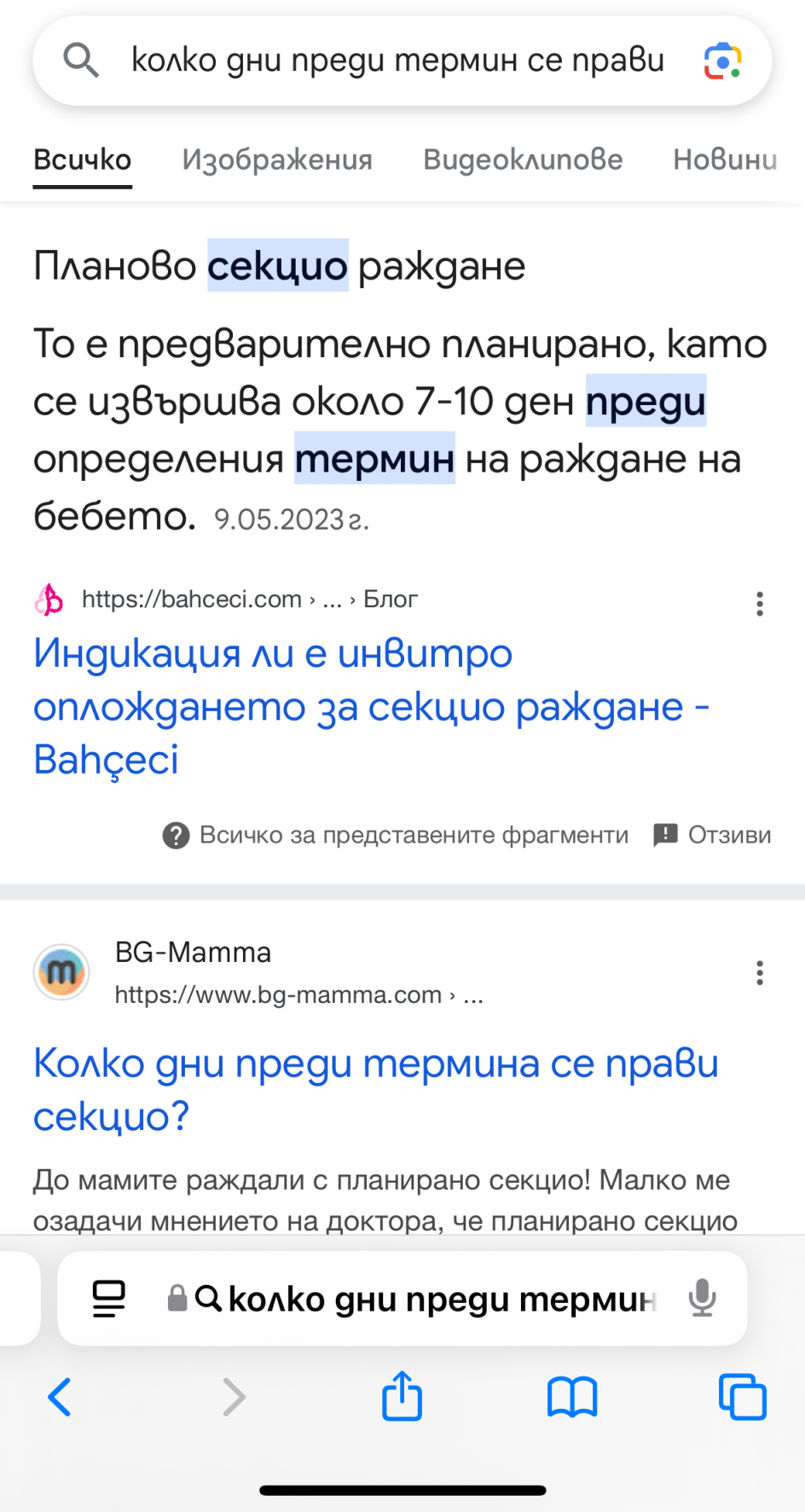Open Google Lens camera search

722,61
